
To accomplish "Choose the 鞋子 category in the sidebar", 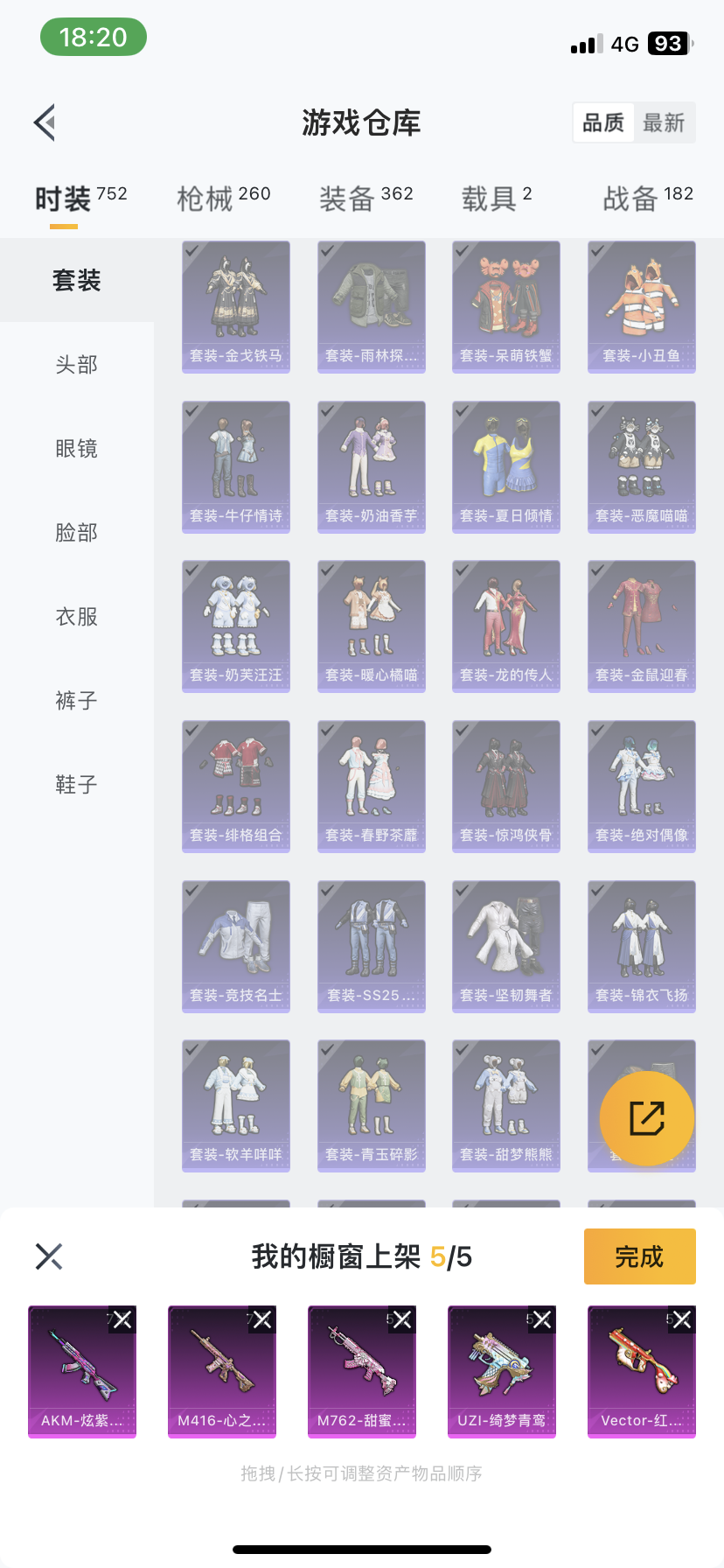I will (x=77, y=784).
